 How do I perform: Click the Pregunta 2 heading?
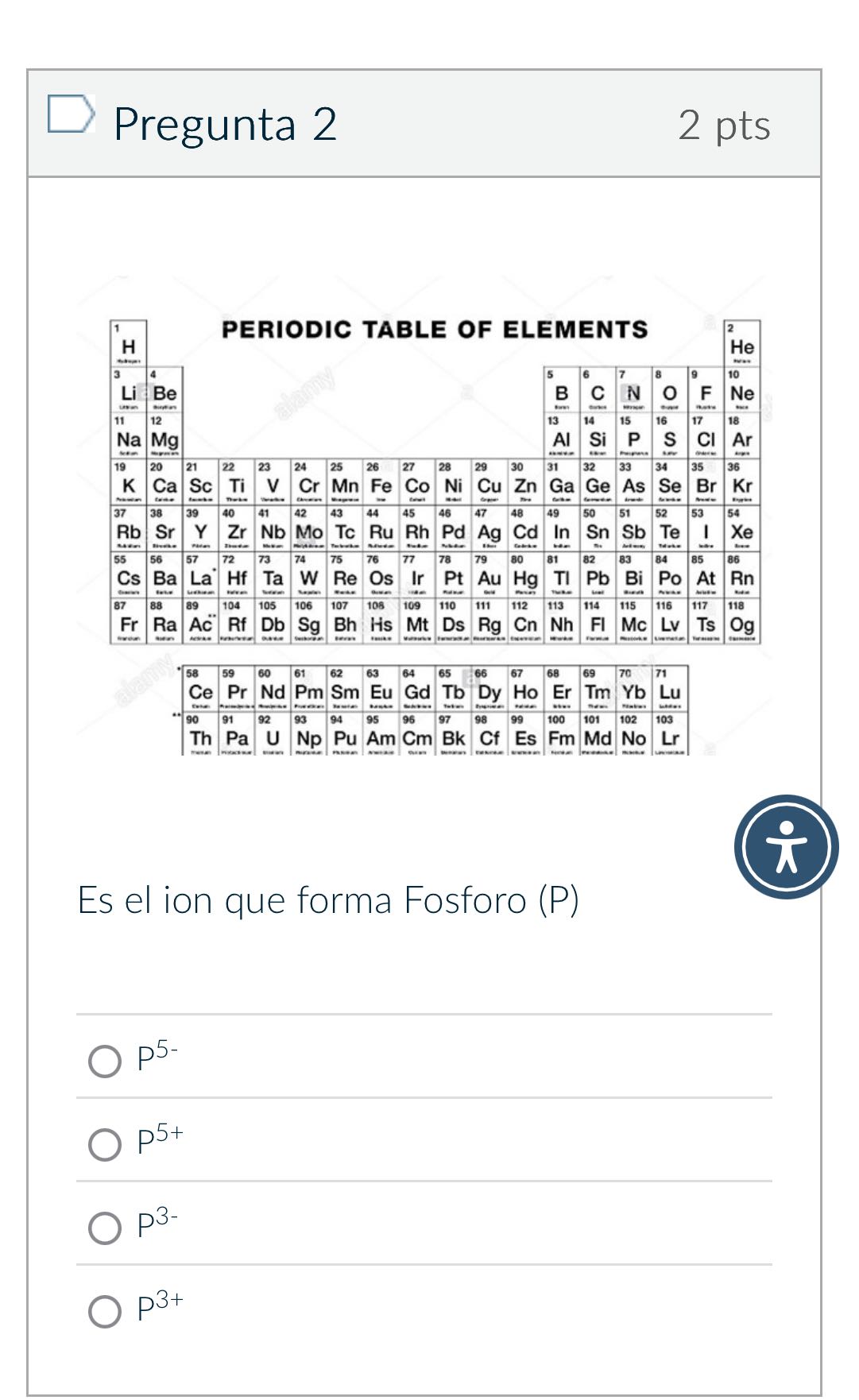click(225, 123)
